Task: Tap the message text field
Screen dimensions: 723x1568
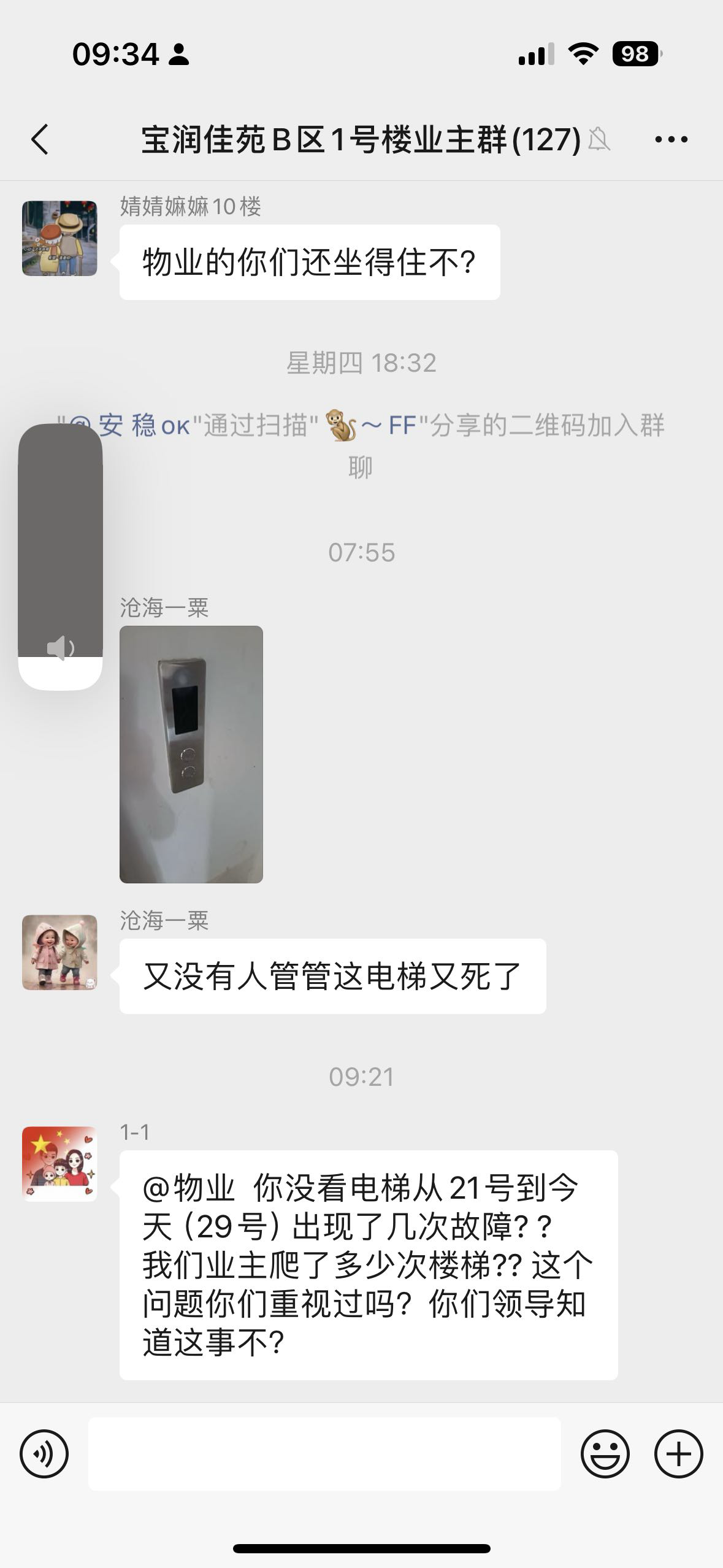Action: [324, 1454]
